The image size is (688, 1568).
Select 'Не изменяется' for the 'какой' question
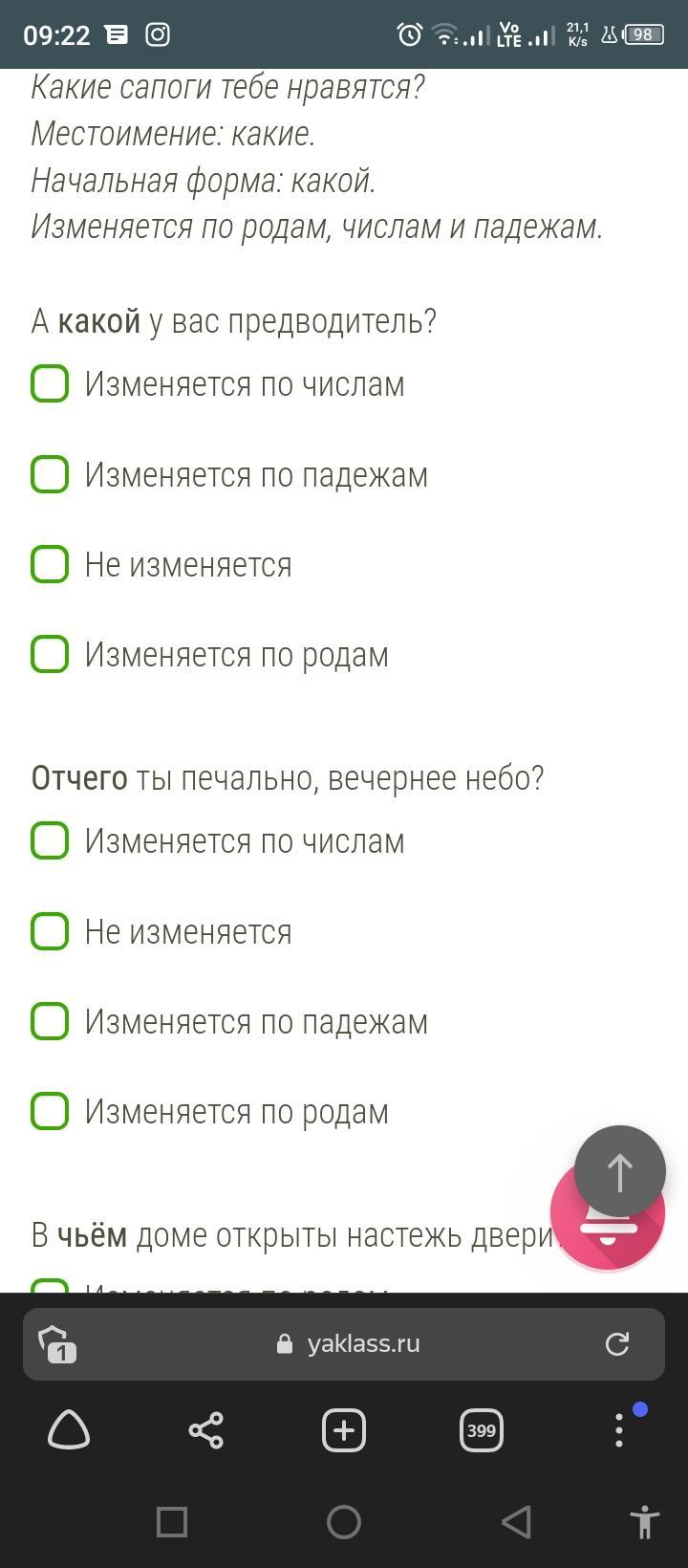click(x=50, y=564)
